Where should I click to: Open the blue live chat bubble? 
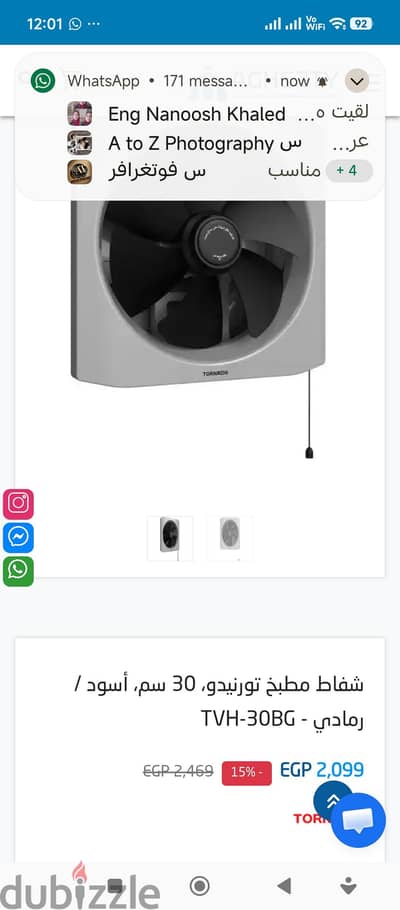(x=358, y=821)
